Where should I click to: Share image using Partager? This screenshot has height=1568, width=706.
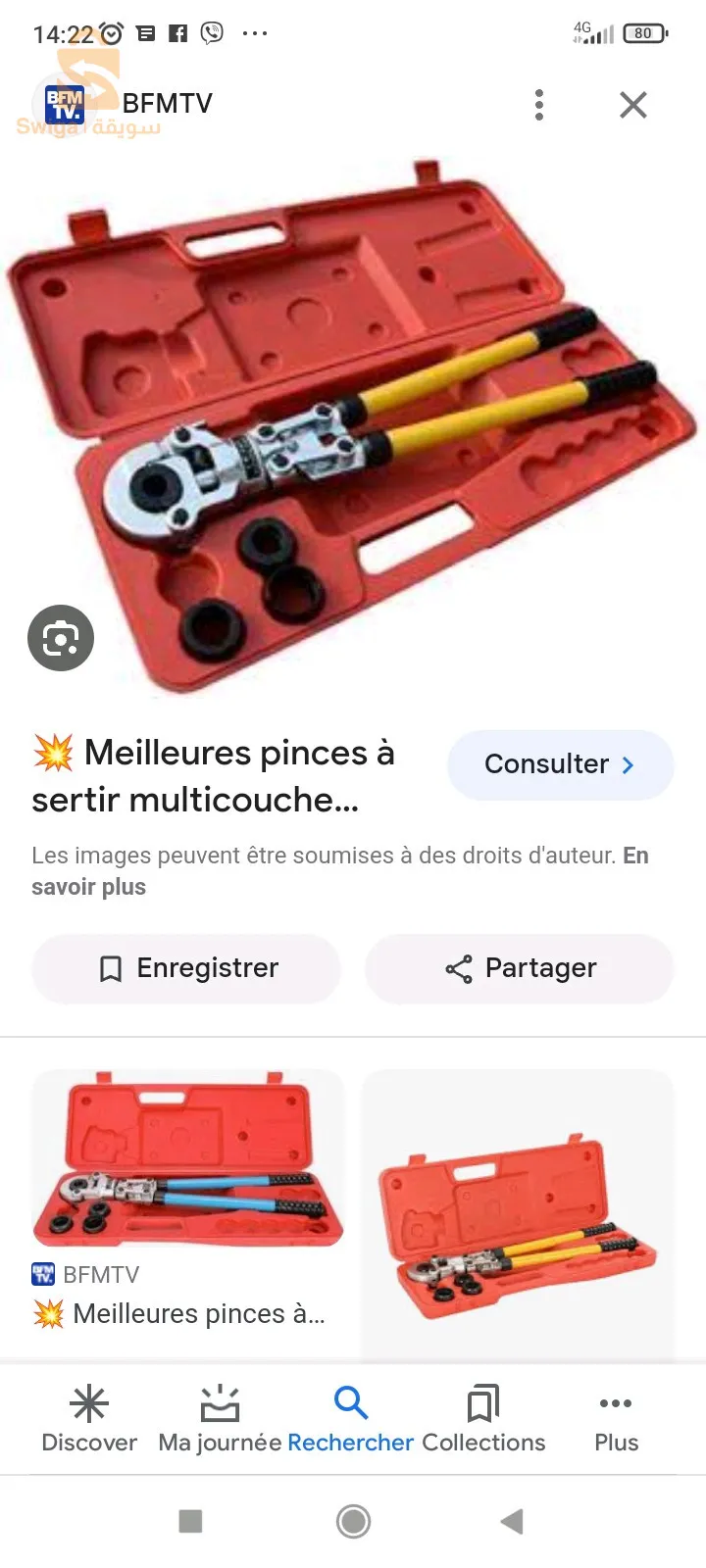point(519,968)
